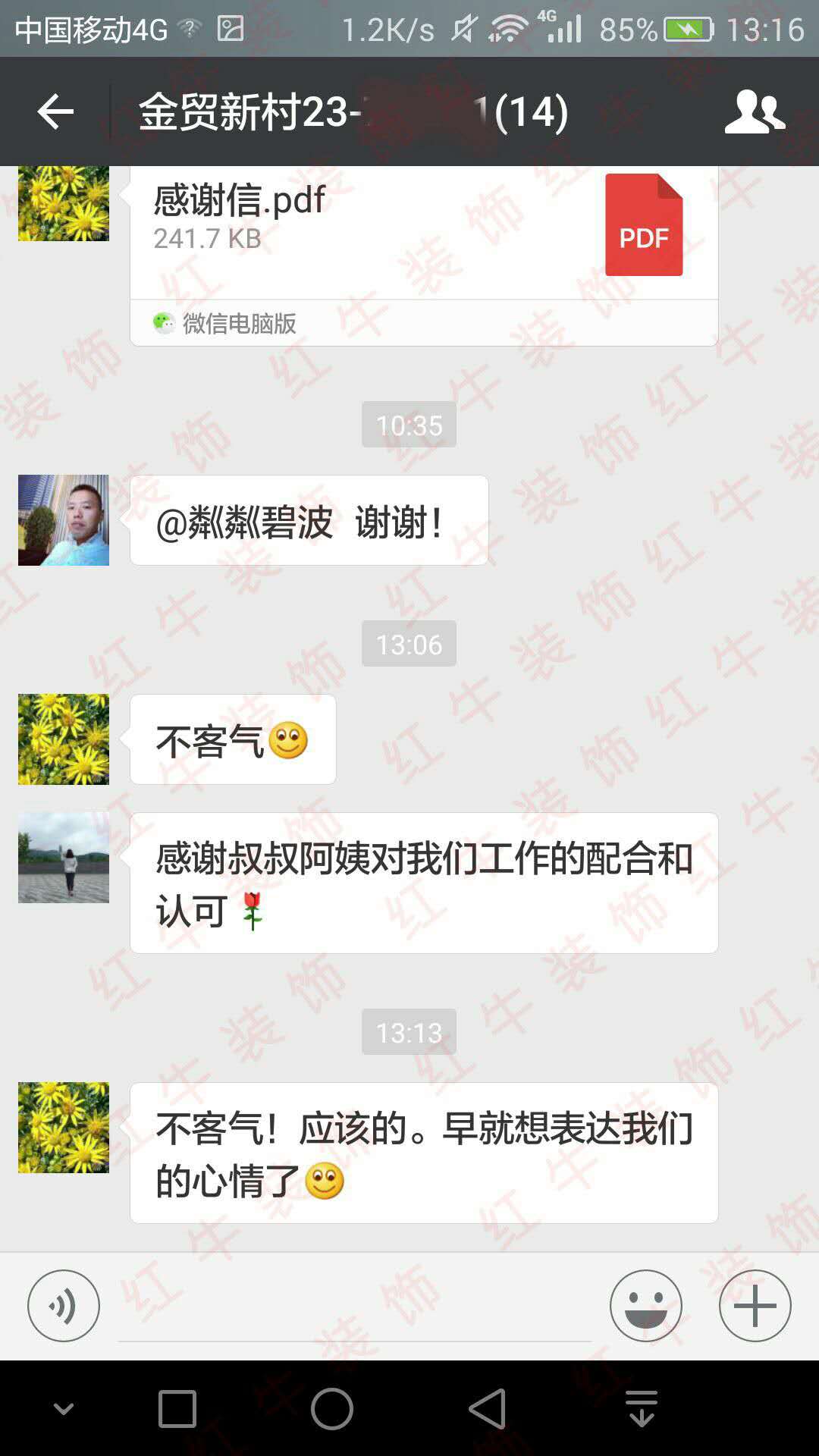The image size is (819, 1456).
Task: Tap the message text input field
Action: (349, 1305)
